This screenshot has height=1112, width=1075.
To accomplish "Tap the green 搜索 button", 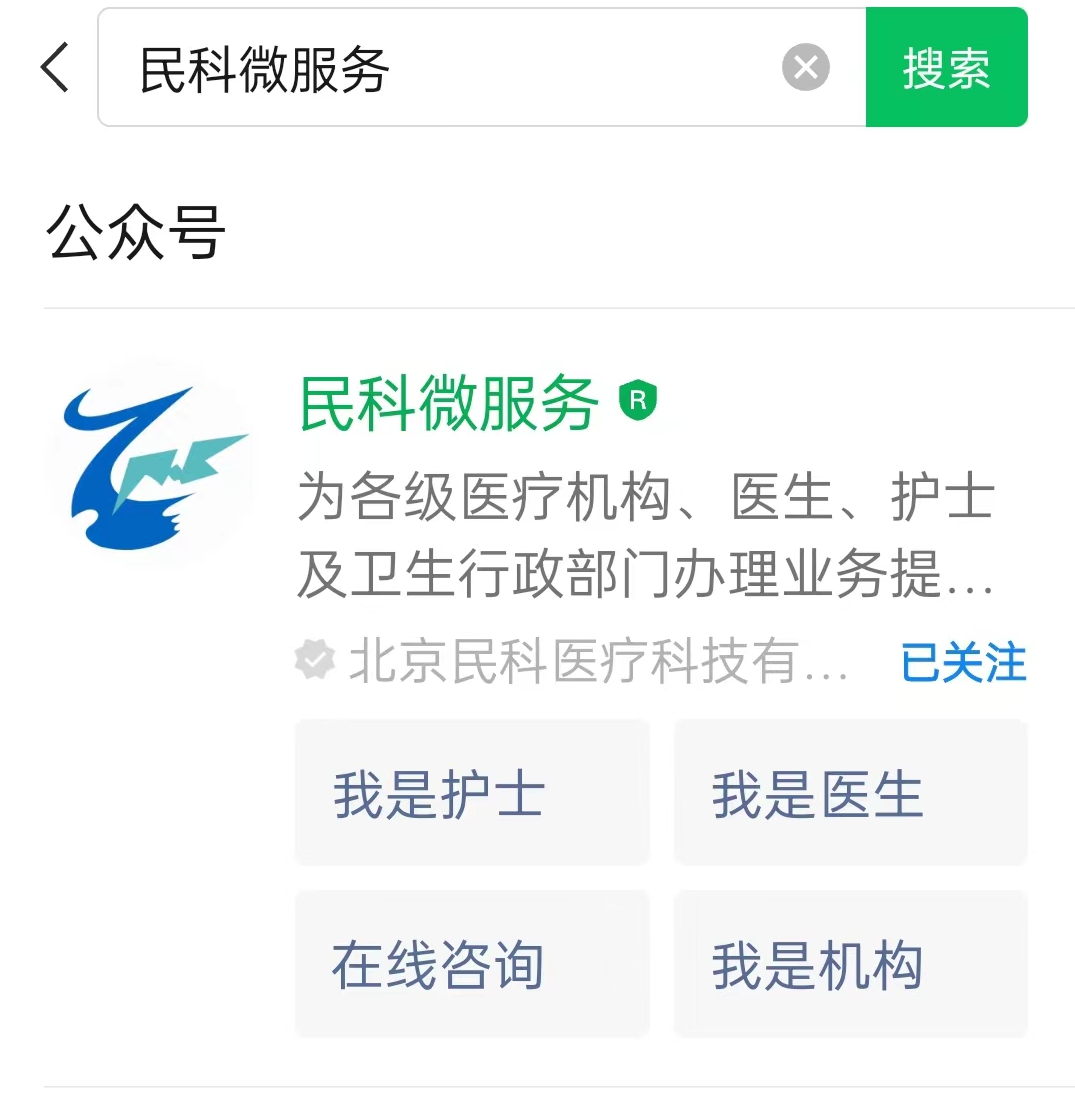I will pyautogui.click(x=946, y=68).
